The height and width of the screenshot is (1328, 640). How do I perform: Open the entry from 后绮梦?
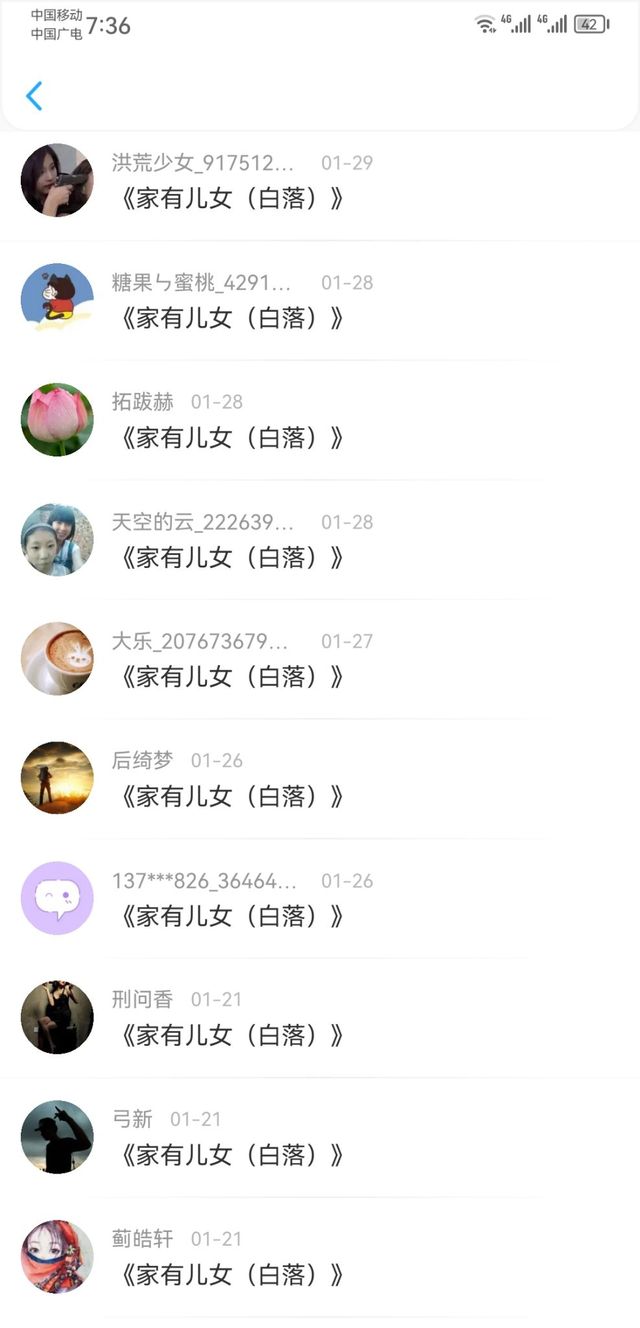click(x=232, y=796)
